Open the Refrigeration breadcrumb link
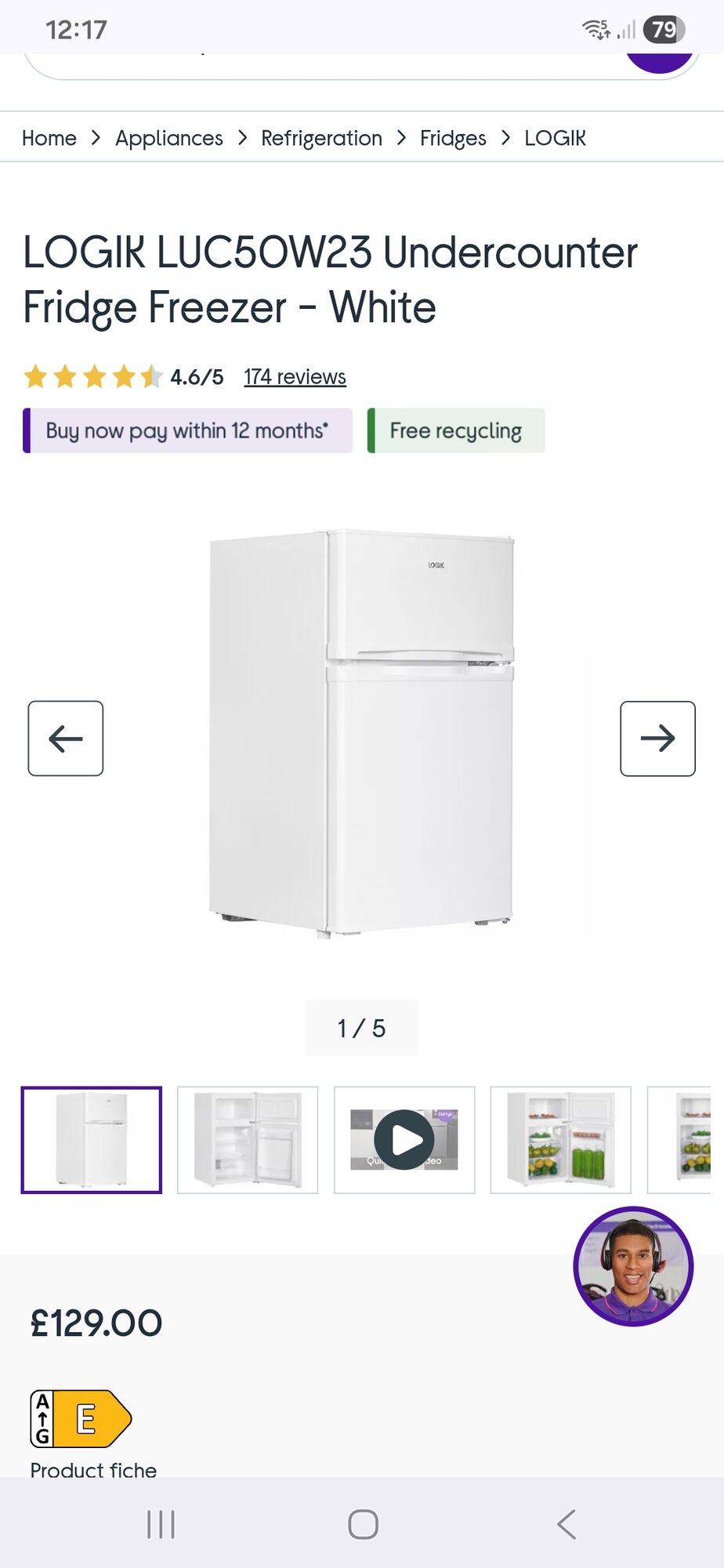This screenshot has width=724, height=1568. pyautogui.click(x=321, y=138)
